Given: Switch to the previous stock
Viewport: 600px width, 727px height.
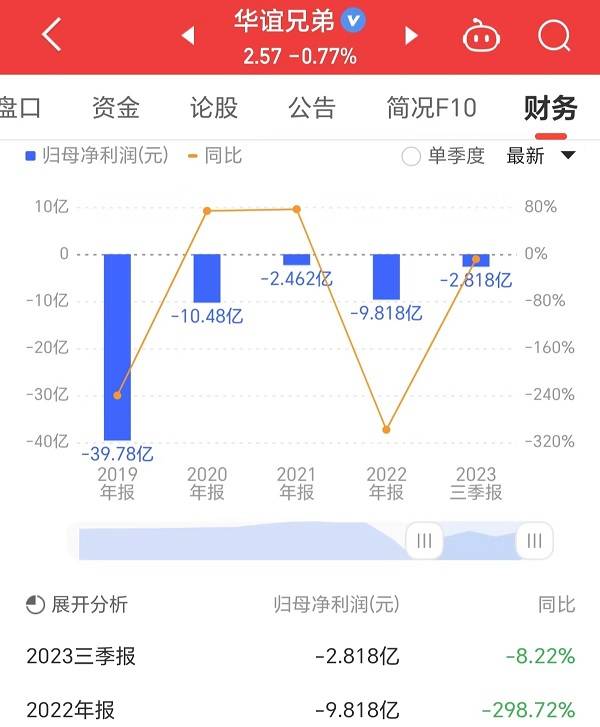Looking at the screenshot, I should point(187,36).
